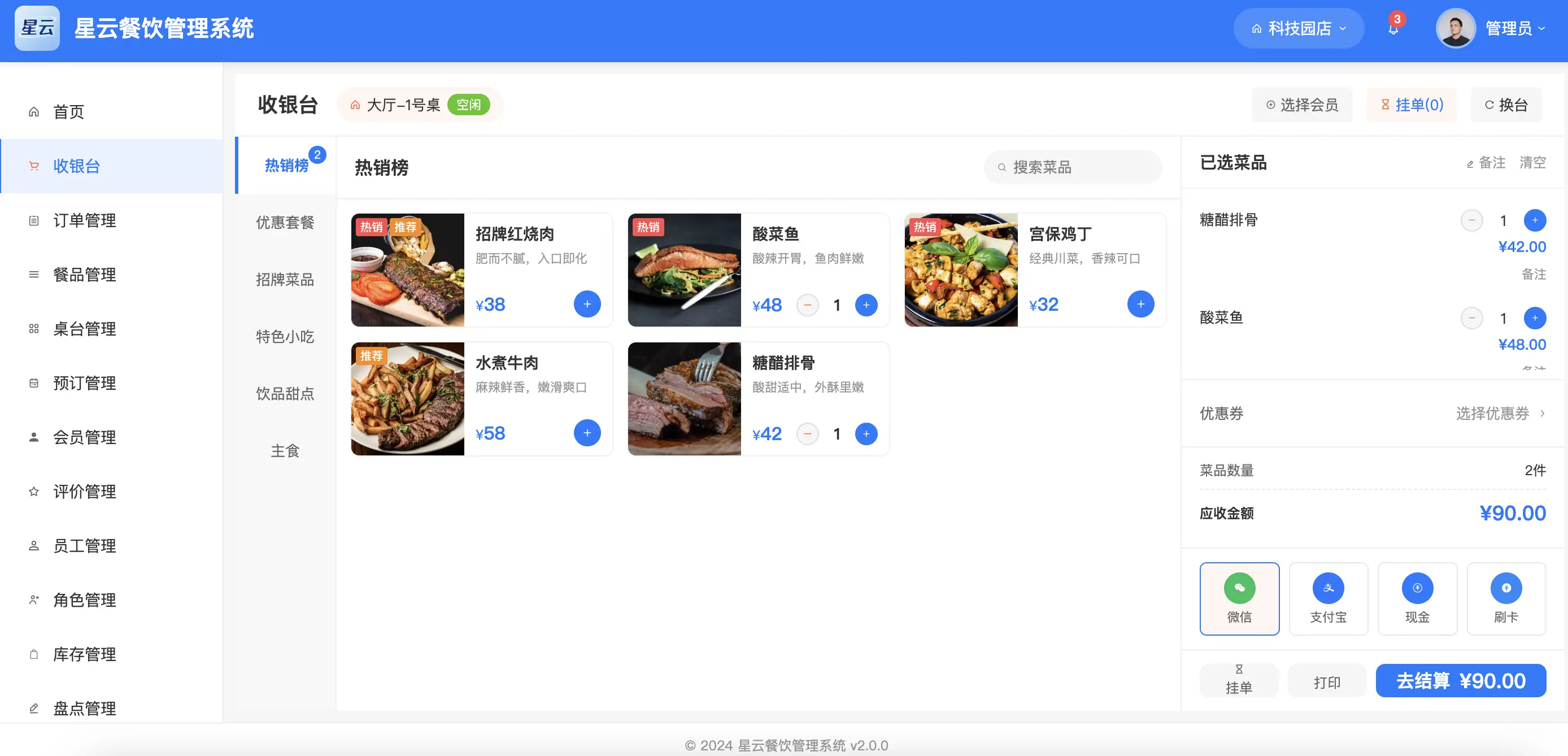Open 桌台管理 from the sidebar
The width and height of the screenshot is (1568, 756).
[x=84, y=329]
